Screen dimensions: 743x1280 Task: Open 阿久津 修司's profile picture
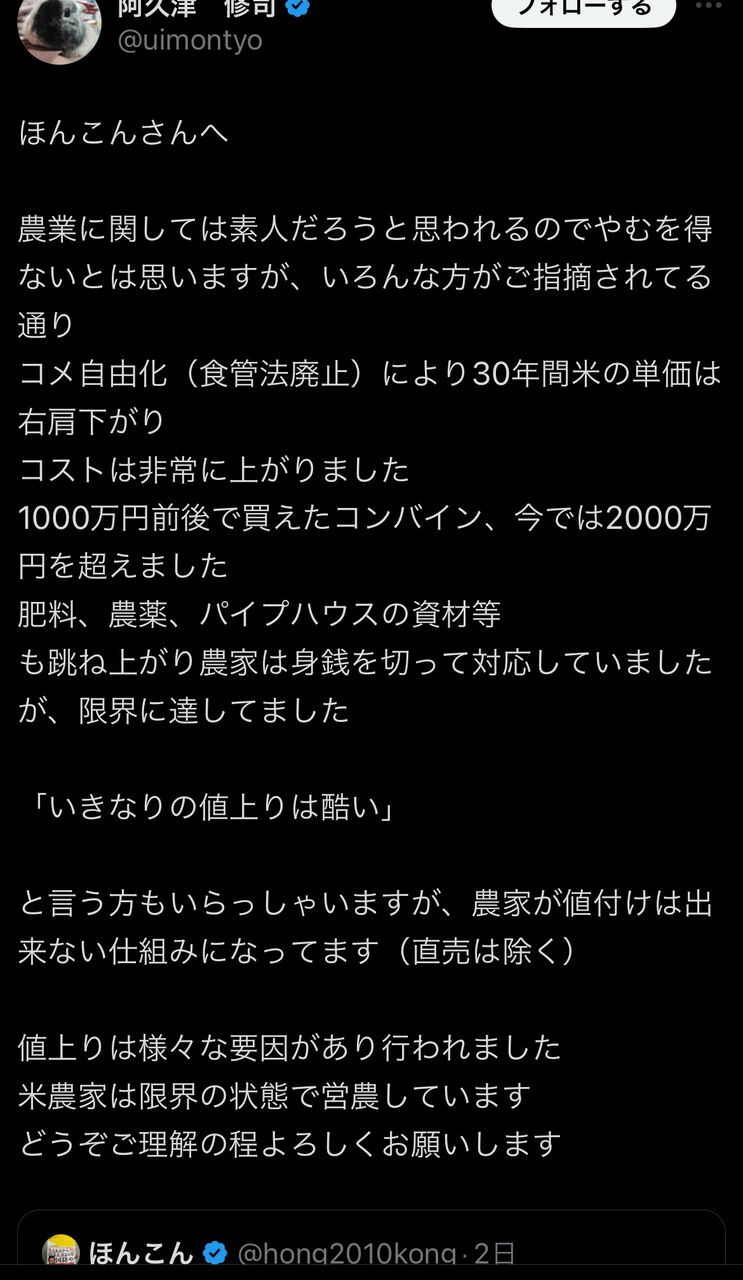59,30
